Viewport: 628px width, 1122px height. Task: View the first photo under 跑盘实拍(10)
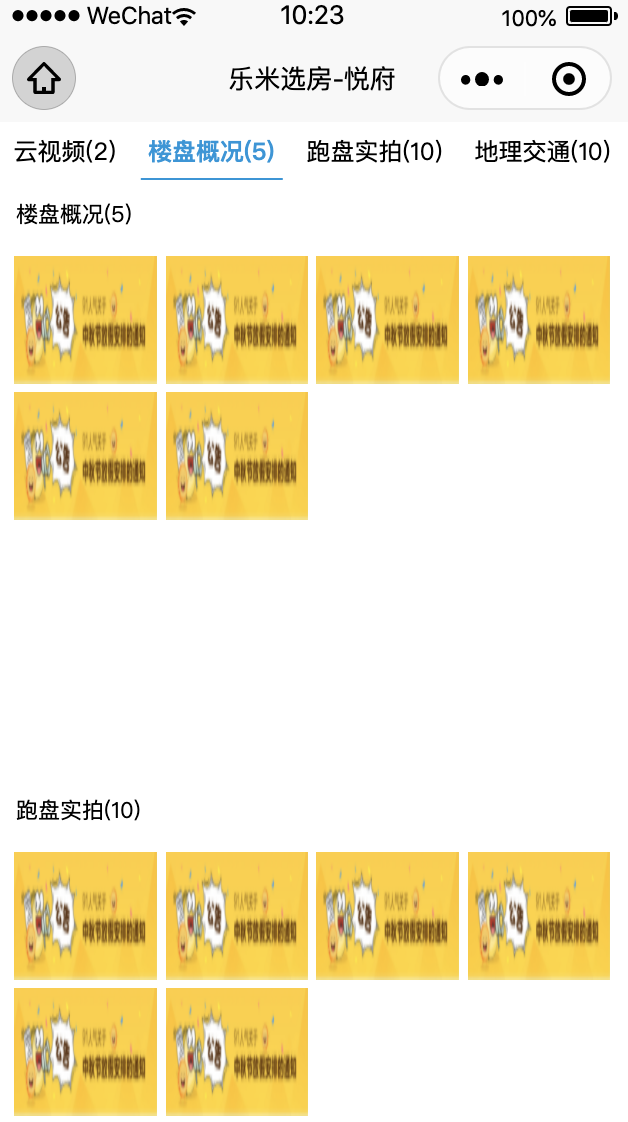(85, 915)
